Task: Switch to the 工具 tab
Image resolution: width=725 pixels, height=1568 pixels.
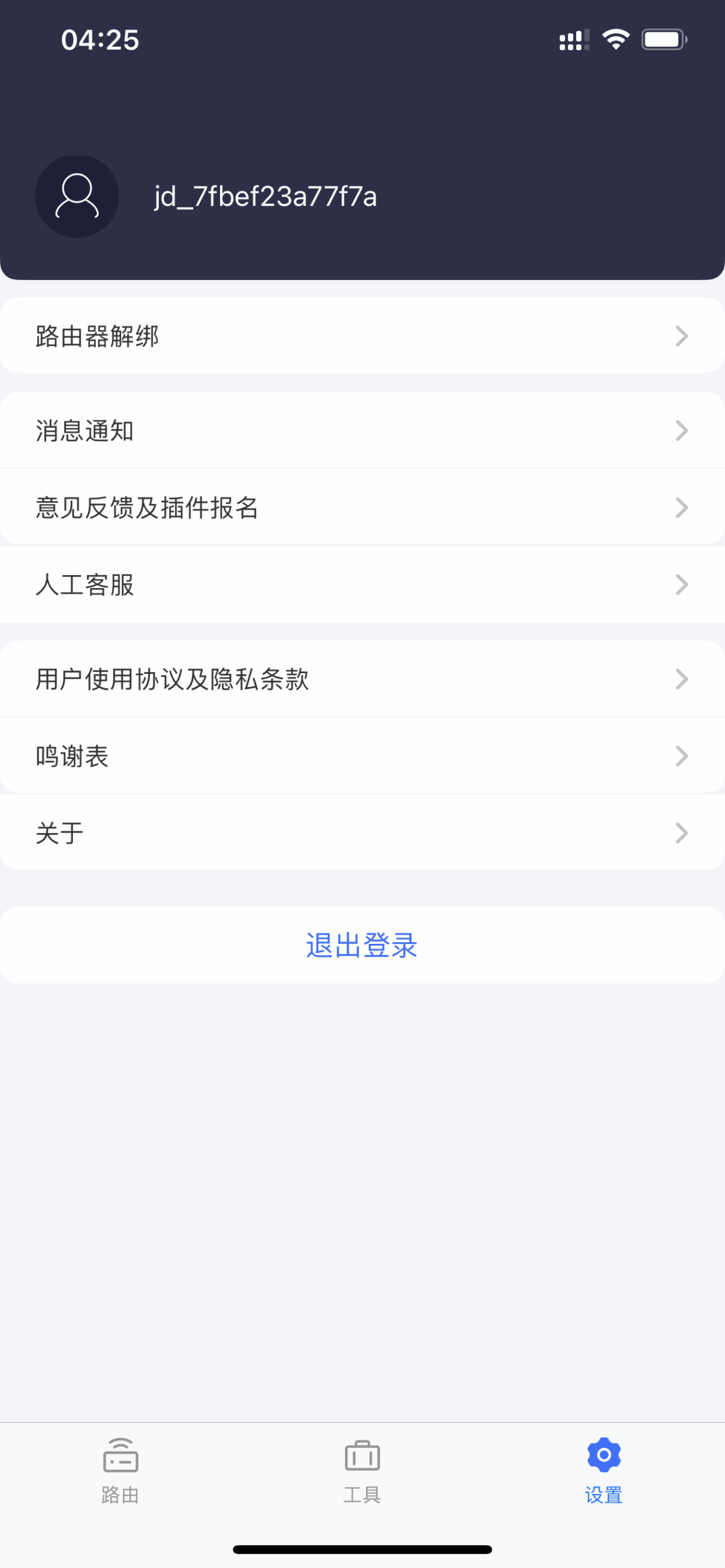Action: (x=362, y=1470)
